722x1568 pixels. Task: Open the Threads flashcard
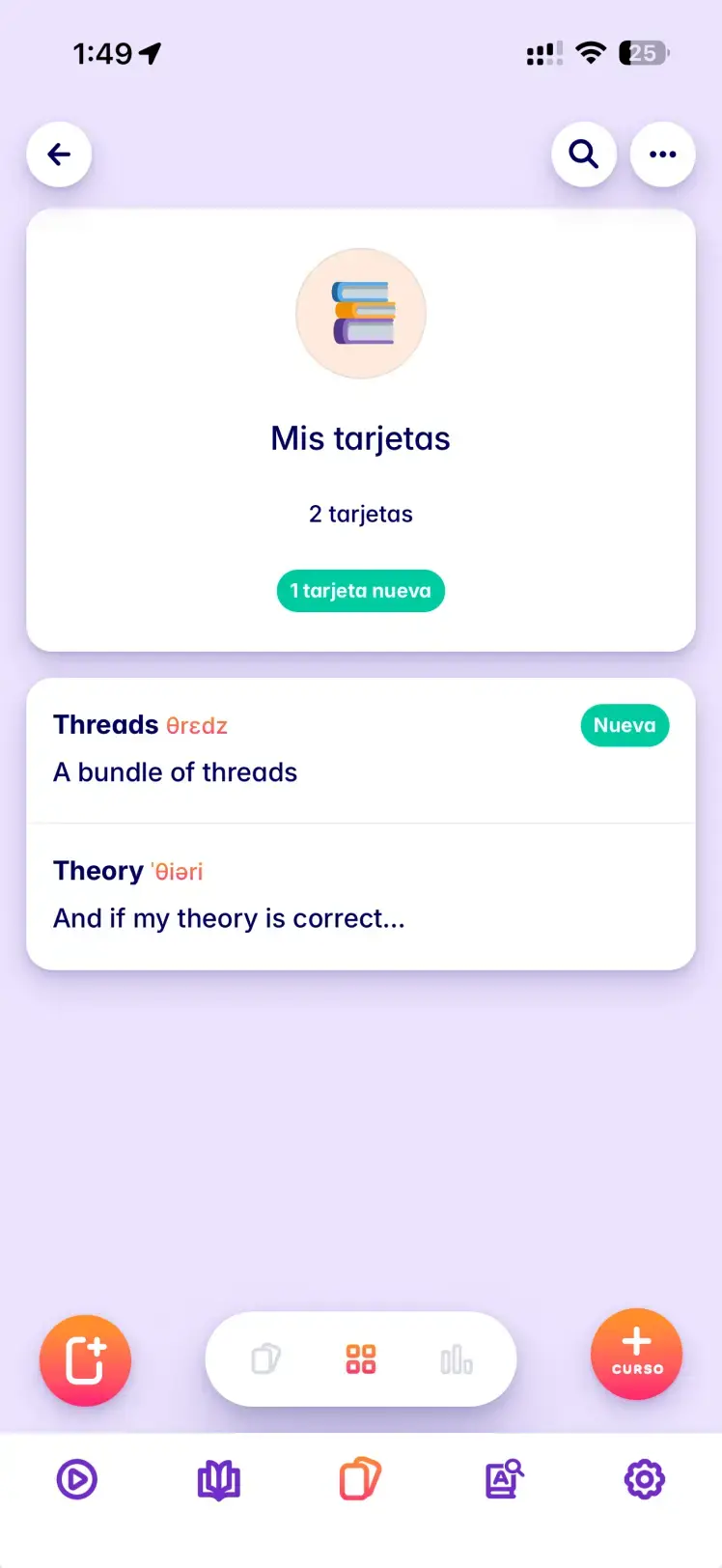360,749
